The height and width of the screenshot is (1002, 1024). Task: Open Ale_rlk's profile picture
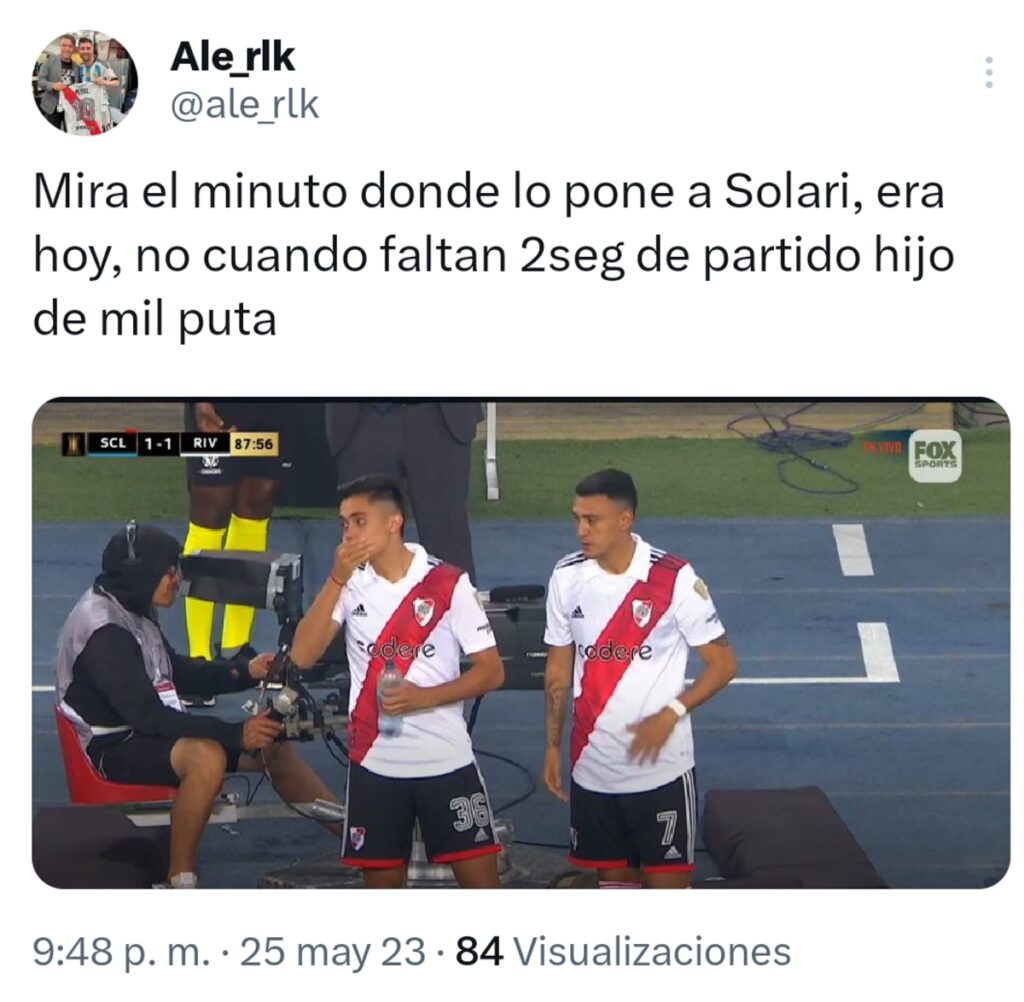(84, 83)
